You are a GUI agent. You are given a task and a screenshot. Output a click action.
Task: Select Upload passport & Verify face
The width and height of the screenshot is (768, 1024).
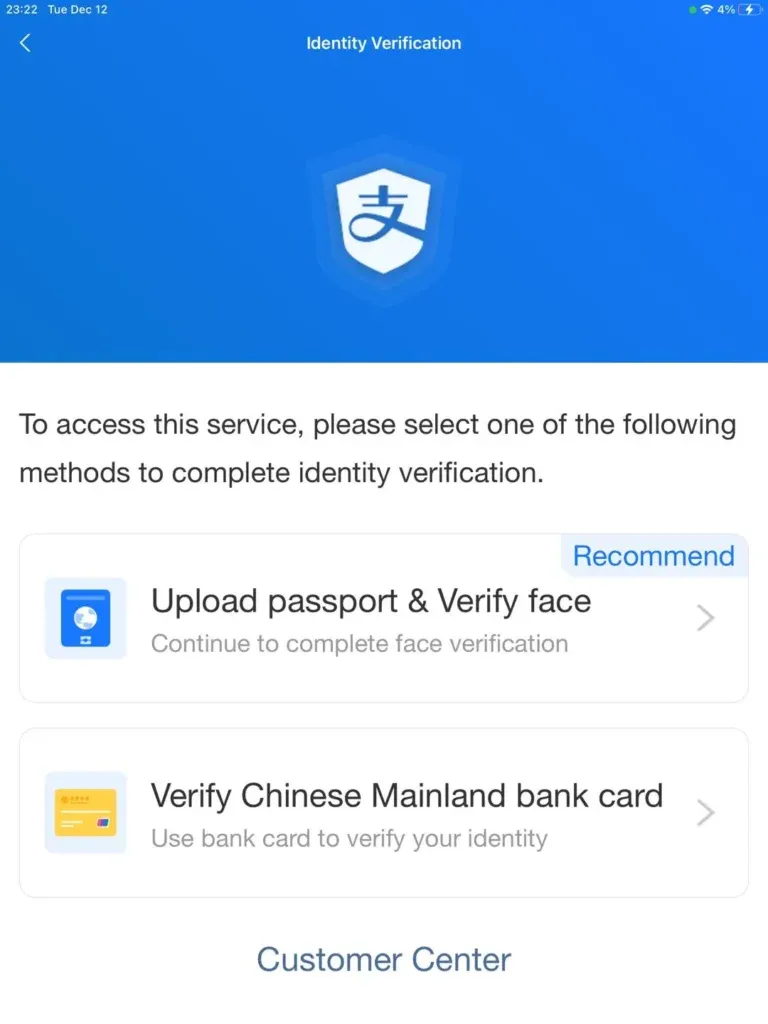(384, 618)
